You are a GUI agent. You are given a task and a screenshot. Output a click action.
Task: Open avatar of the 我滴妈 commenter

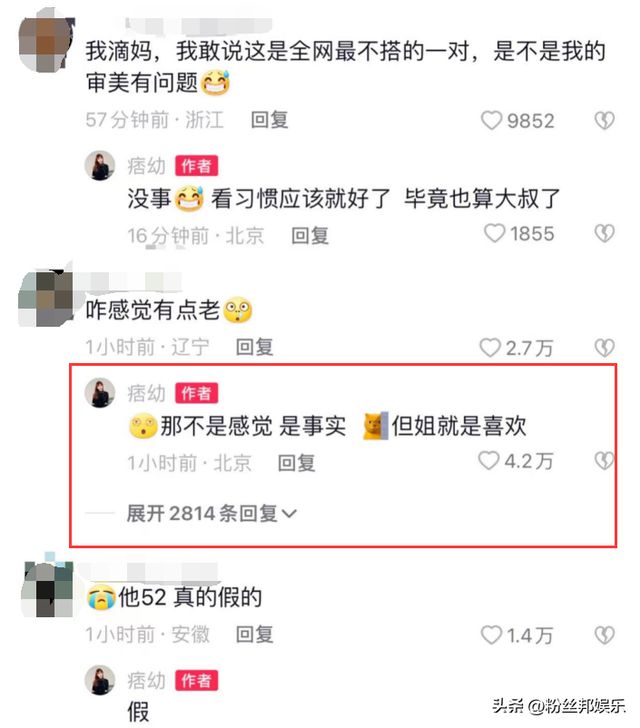click(x=44, y=38)
